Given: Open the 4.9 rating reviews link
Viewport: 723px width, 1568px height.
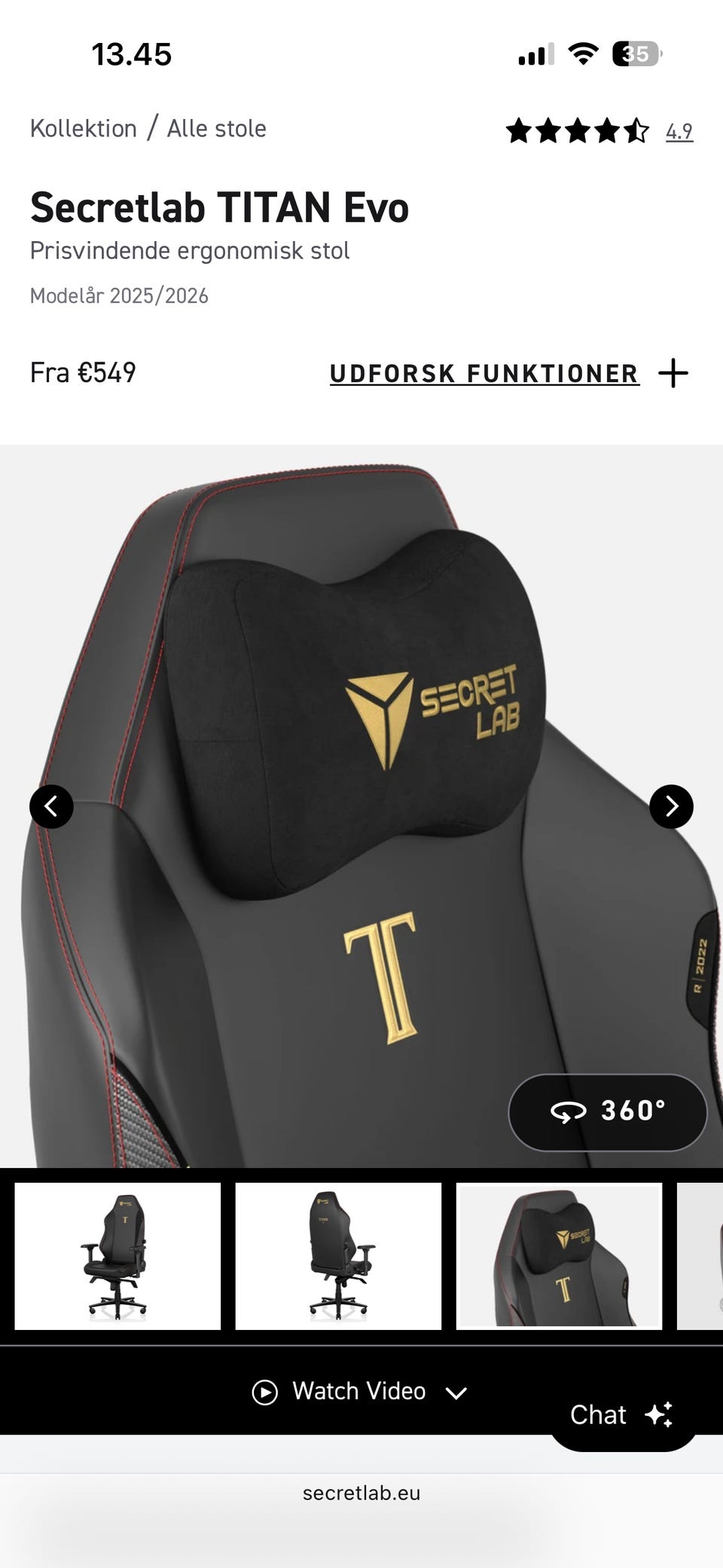Looking at the screenshot, I should 679,131.
